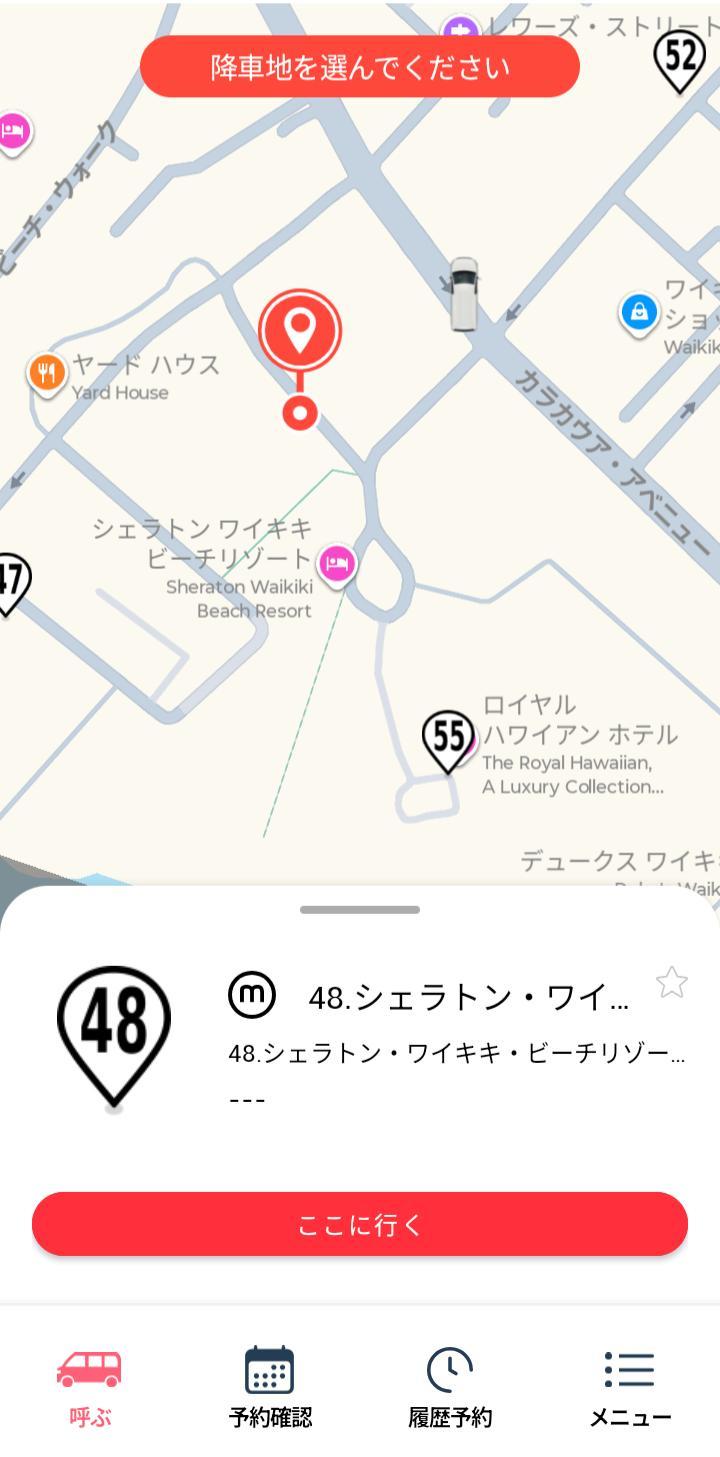
Task: Switch to the 予約確認 tab
Action: (270, 1387)
